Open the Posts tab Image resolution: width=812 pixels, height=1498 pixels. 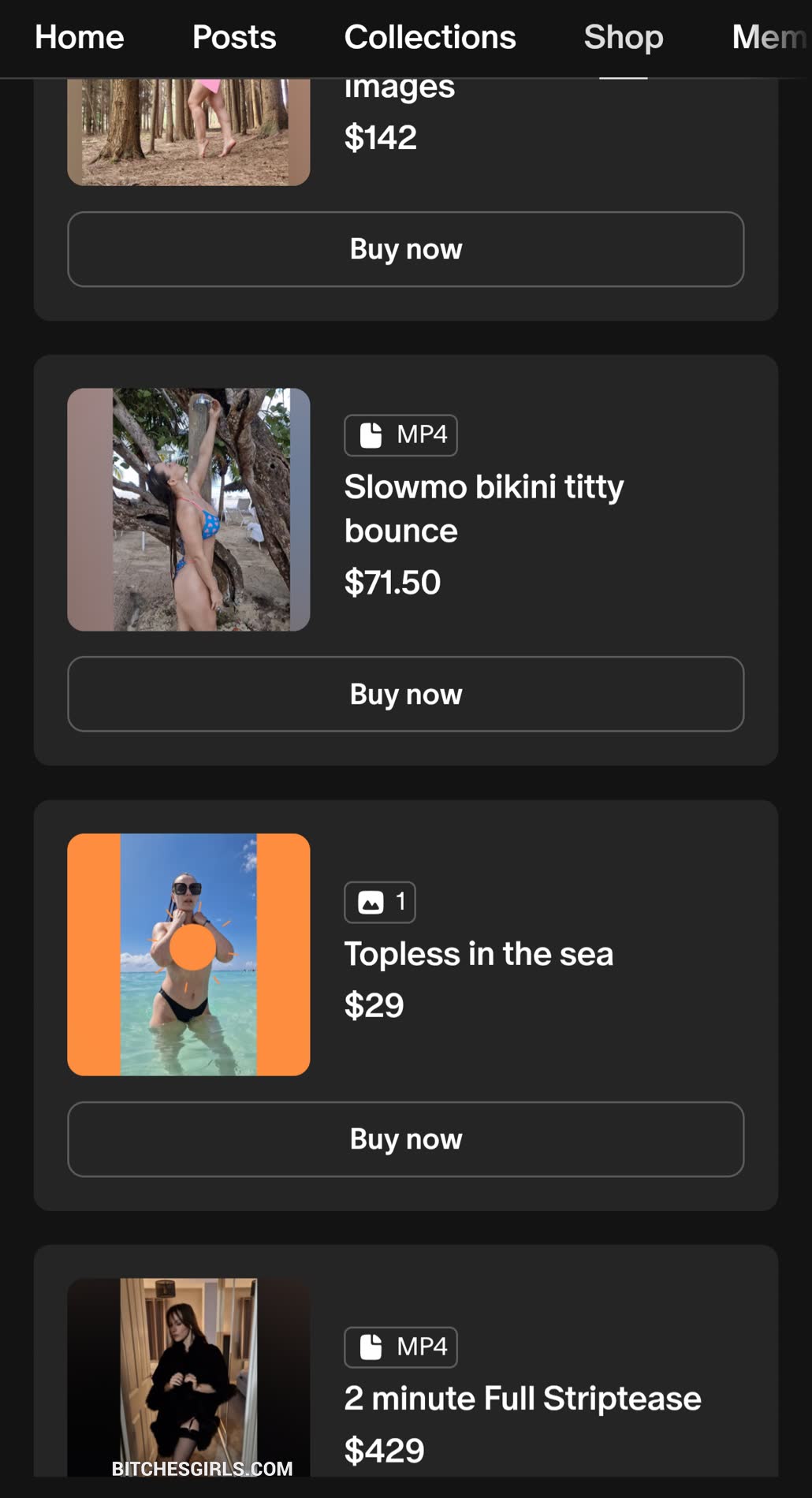coord(234,37)
